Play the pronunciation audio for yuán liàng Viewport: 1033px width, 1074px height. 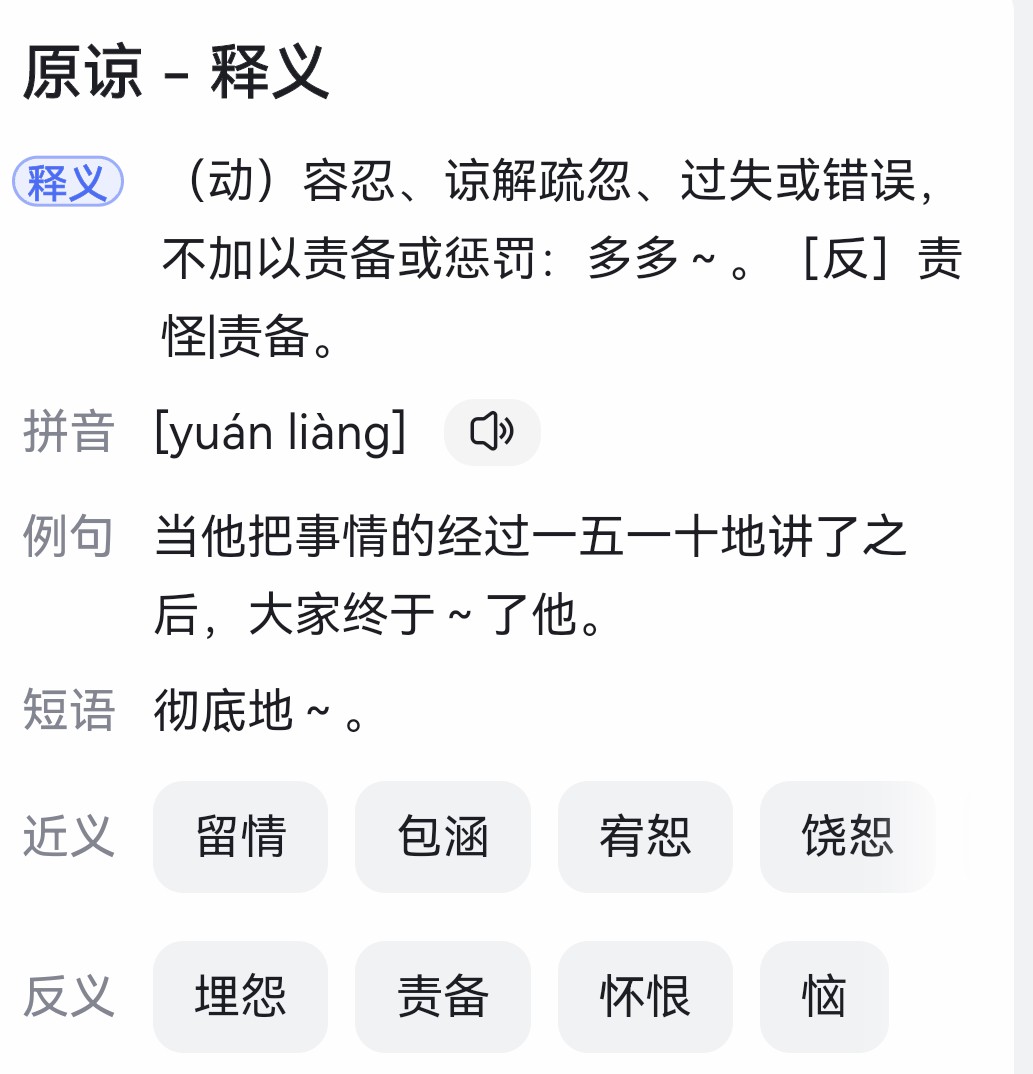click(491, 432)
